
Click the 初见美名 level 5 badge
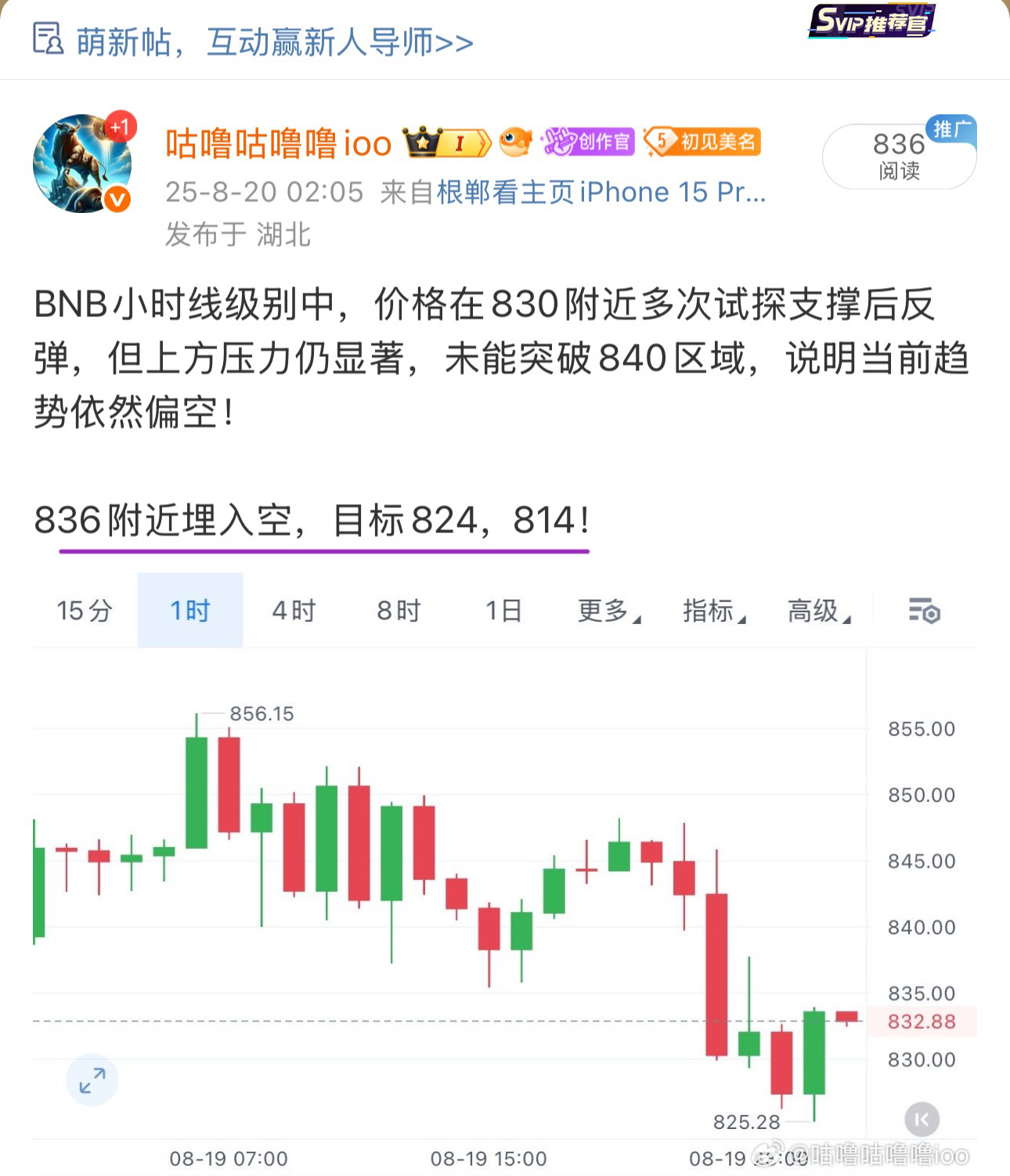click(x=702, y=141)
